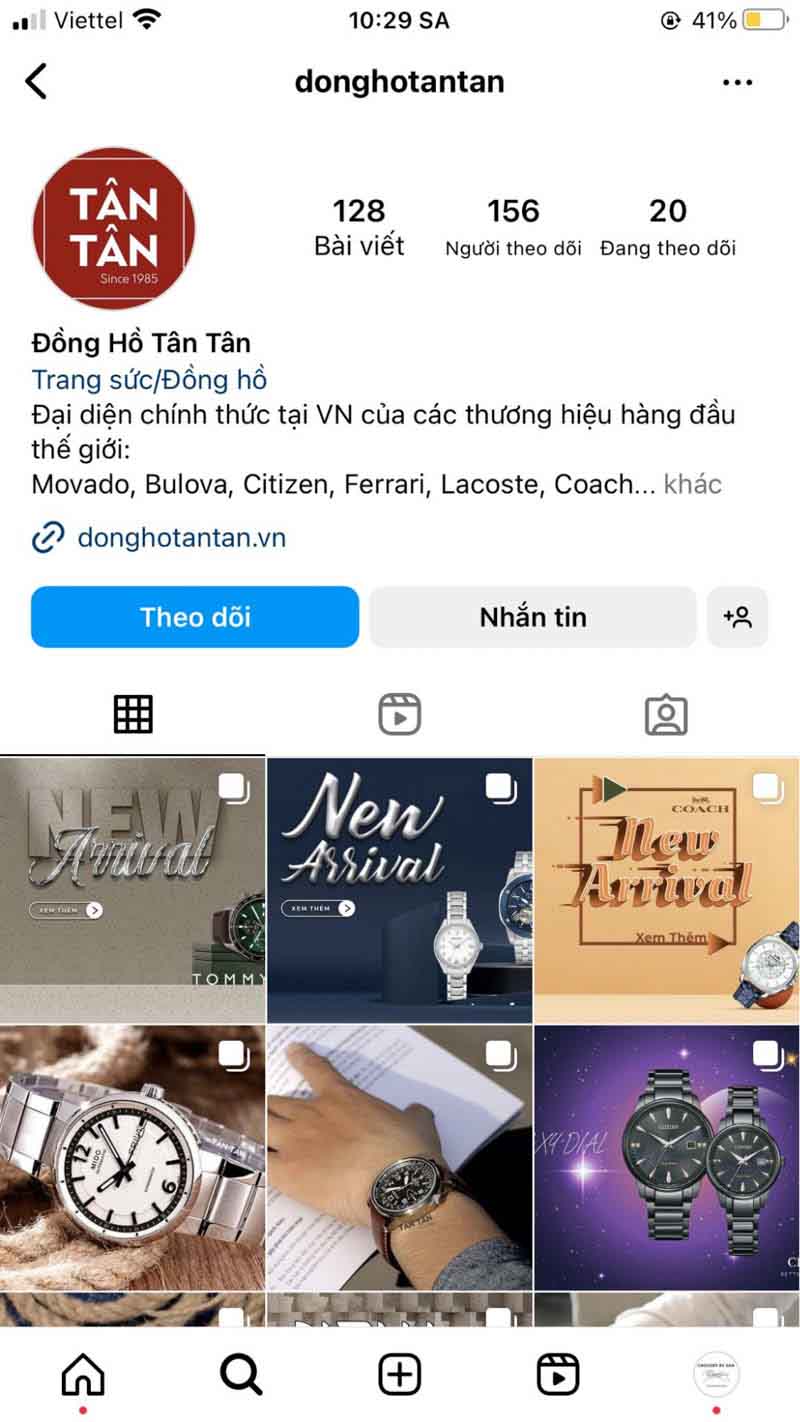Open the Reels tab icon

tap(400, 714)
